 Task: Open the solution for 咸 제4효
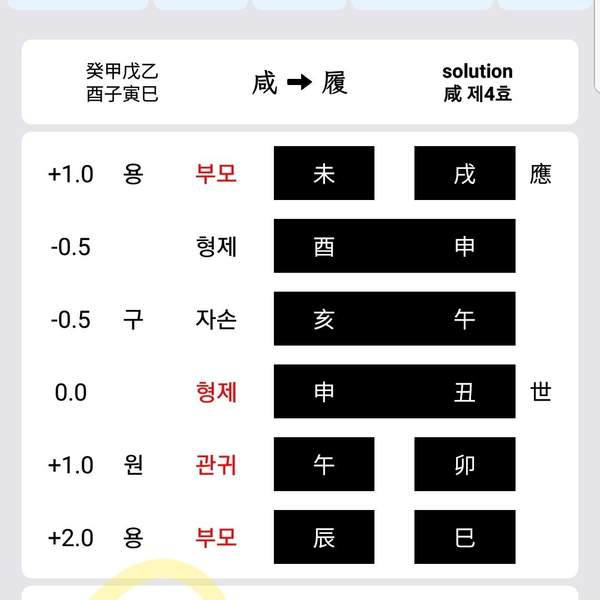click(x=477, y=83)
